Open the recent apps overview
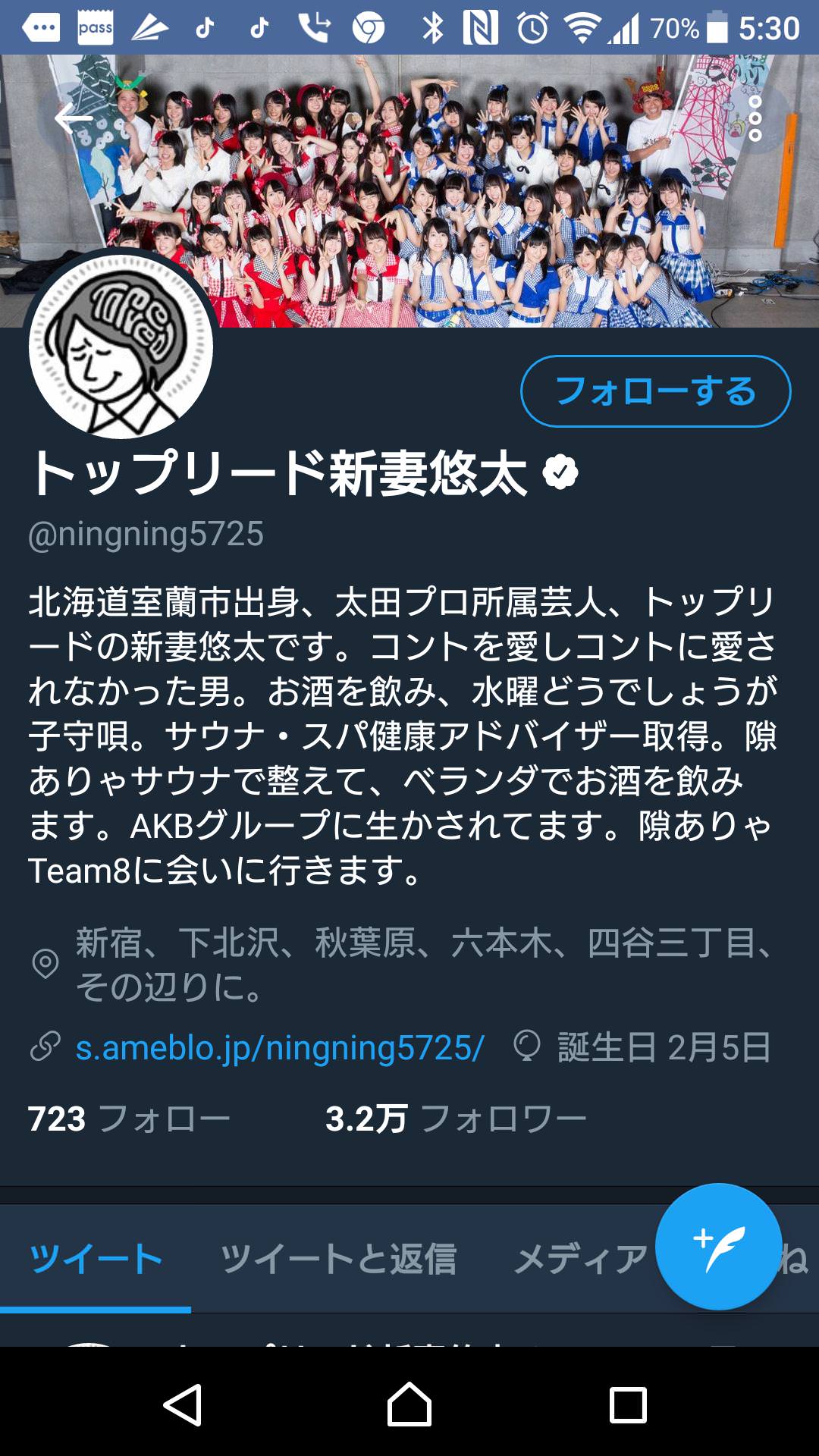The image size is (819, 1456). (628, 1405)
